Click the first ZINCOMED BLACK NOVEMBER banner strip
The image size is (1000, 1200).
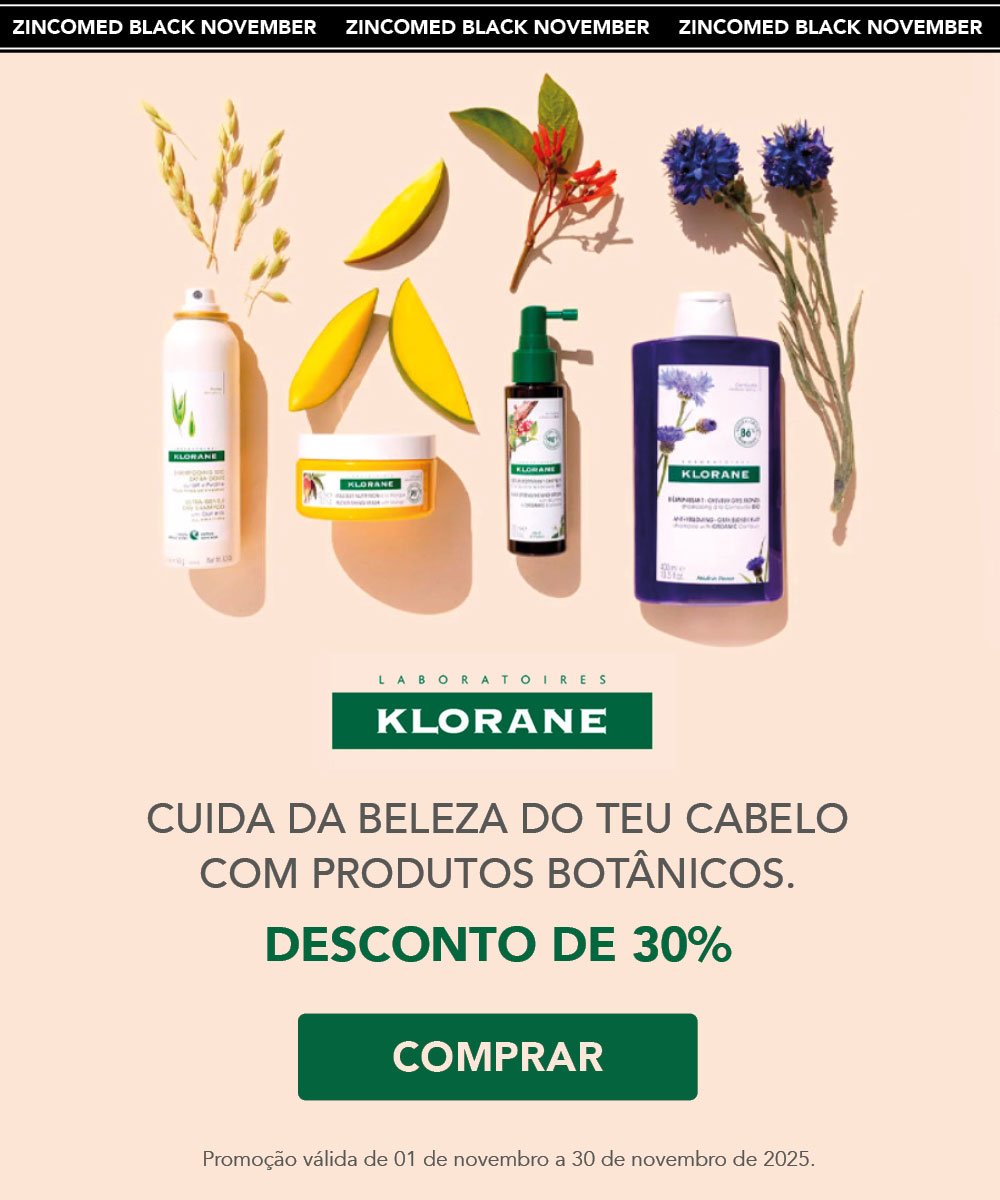click(166, 28)
